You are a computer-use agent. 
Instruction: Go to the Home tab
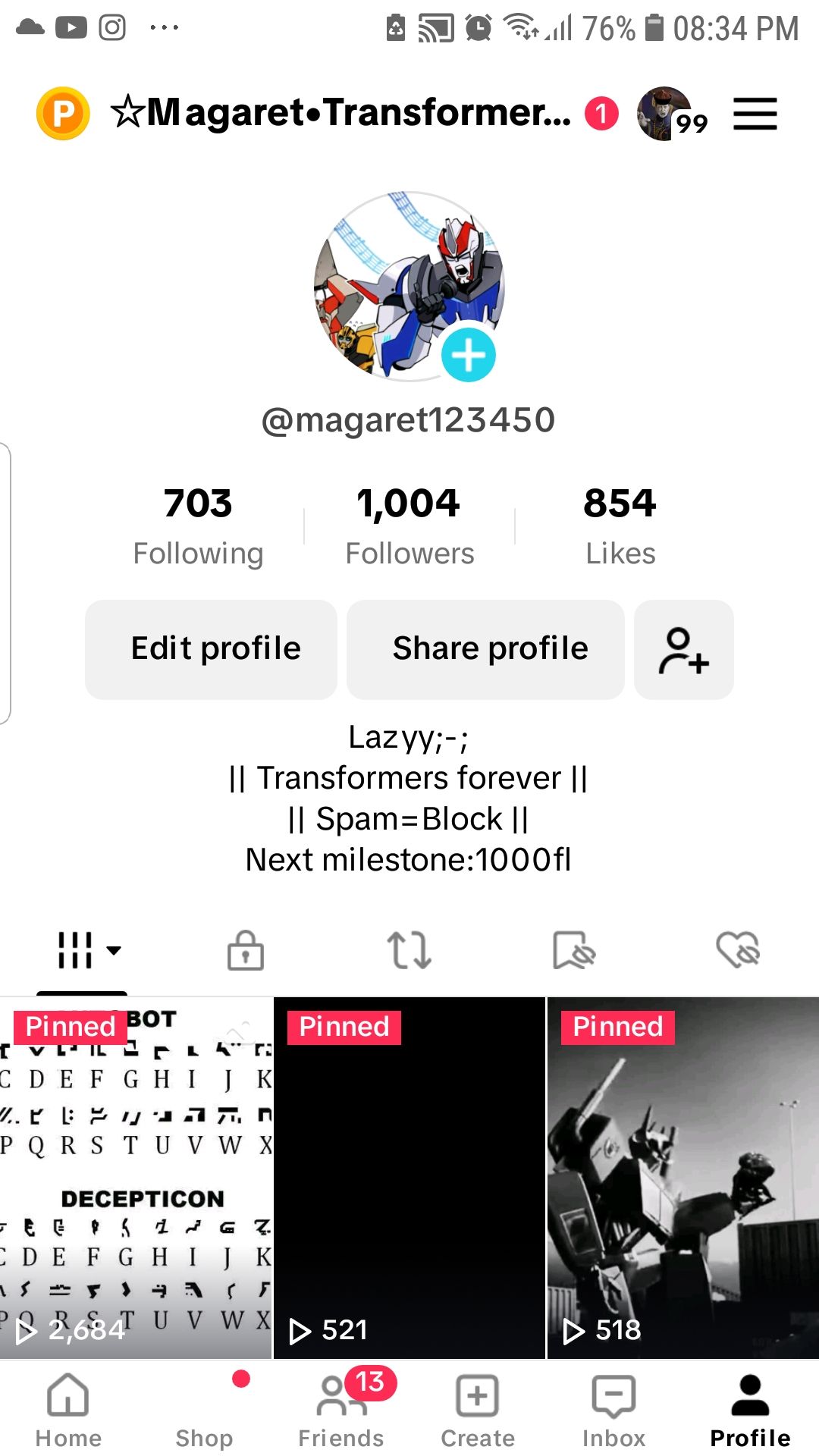point(68,1410)
